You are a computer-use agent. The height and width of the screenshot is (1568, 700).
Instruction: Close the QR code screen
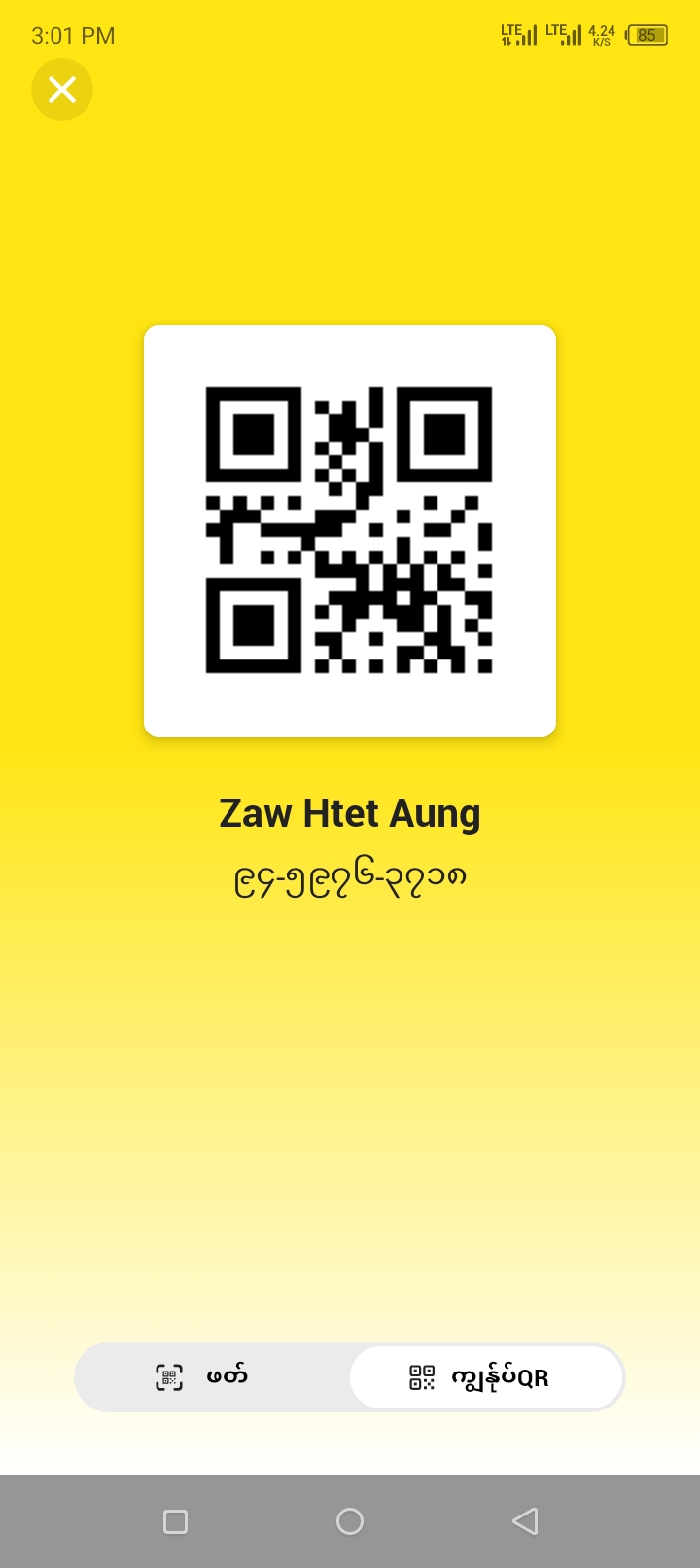pos(62,90)
